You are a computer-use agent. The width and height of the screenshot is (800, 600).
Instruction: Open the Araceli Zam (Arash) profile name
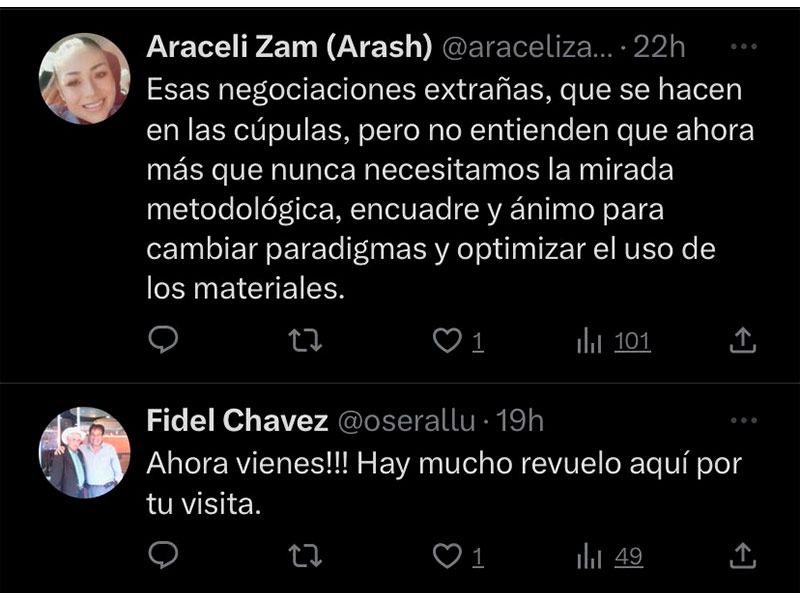point(289,47)
